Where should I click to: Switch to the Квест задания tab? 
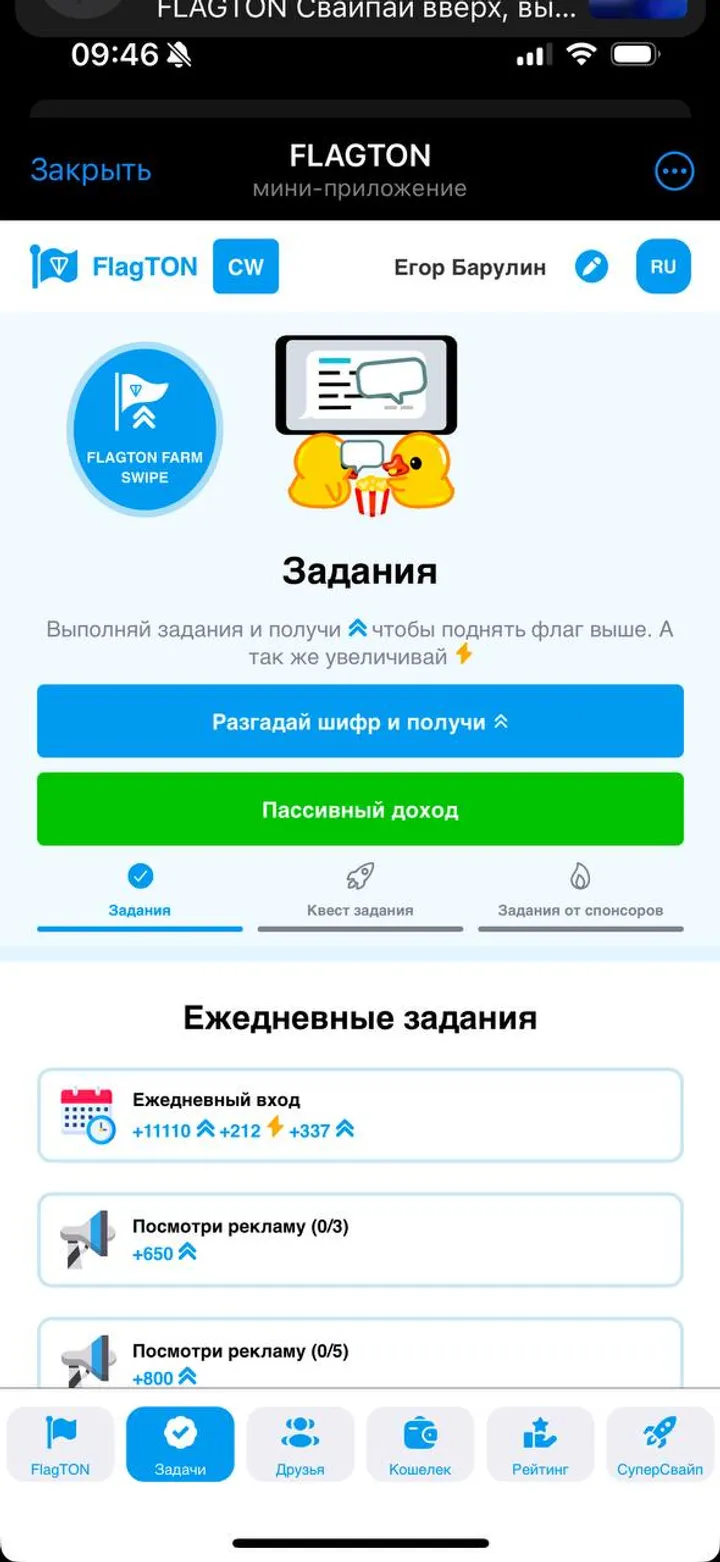[x=360, y=892]
